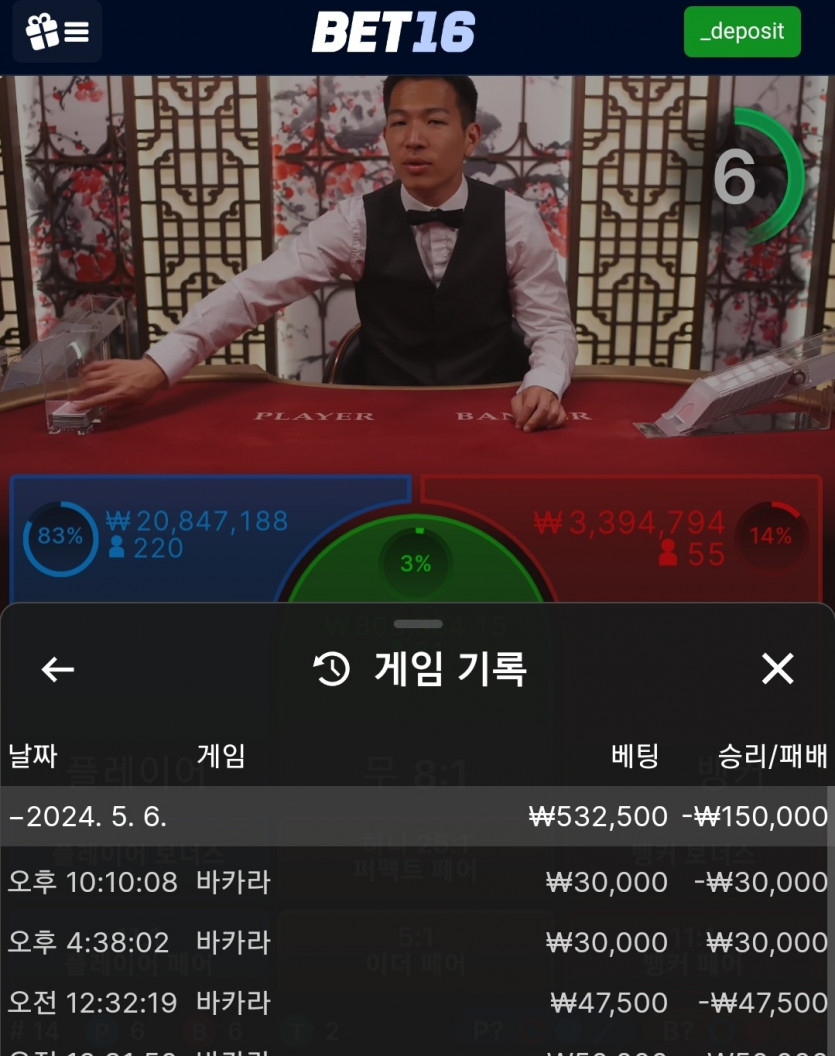
Task: Open the 오후 4:38:02 바카라 record
Action: point(416,942)
